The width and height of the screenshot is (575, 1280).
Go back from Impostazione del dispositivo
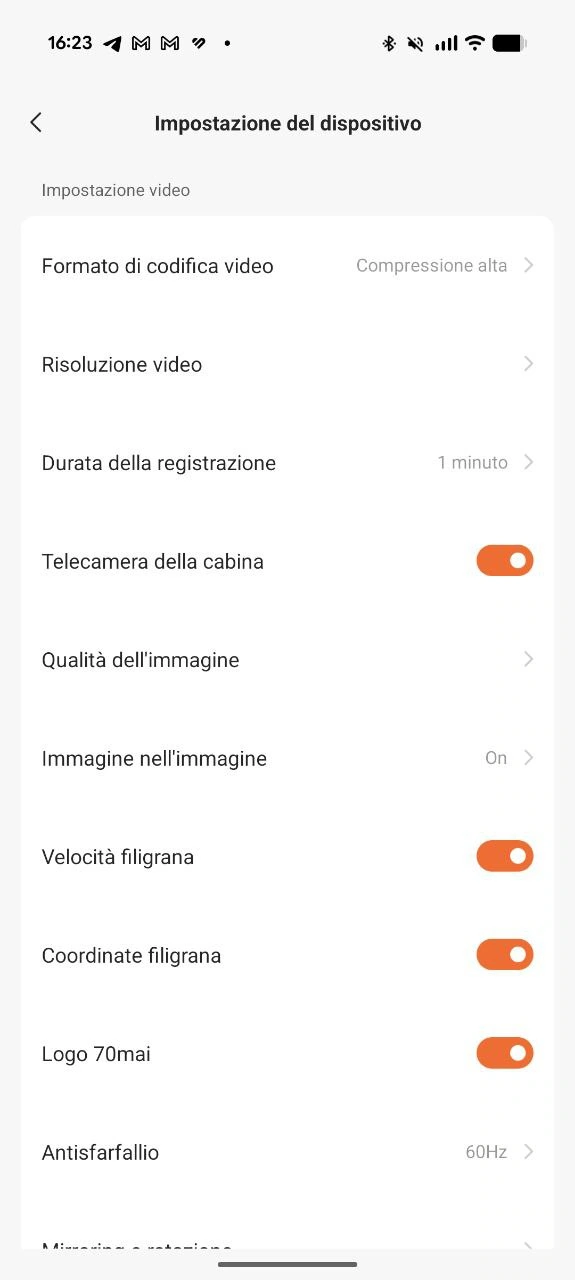(x=36, y=123)
